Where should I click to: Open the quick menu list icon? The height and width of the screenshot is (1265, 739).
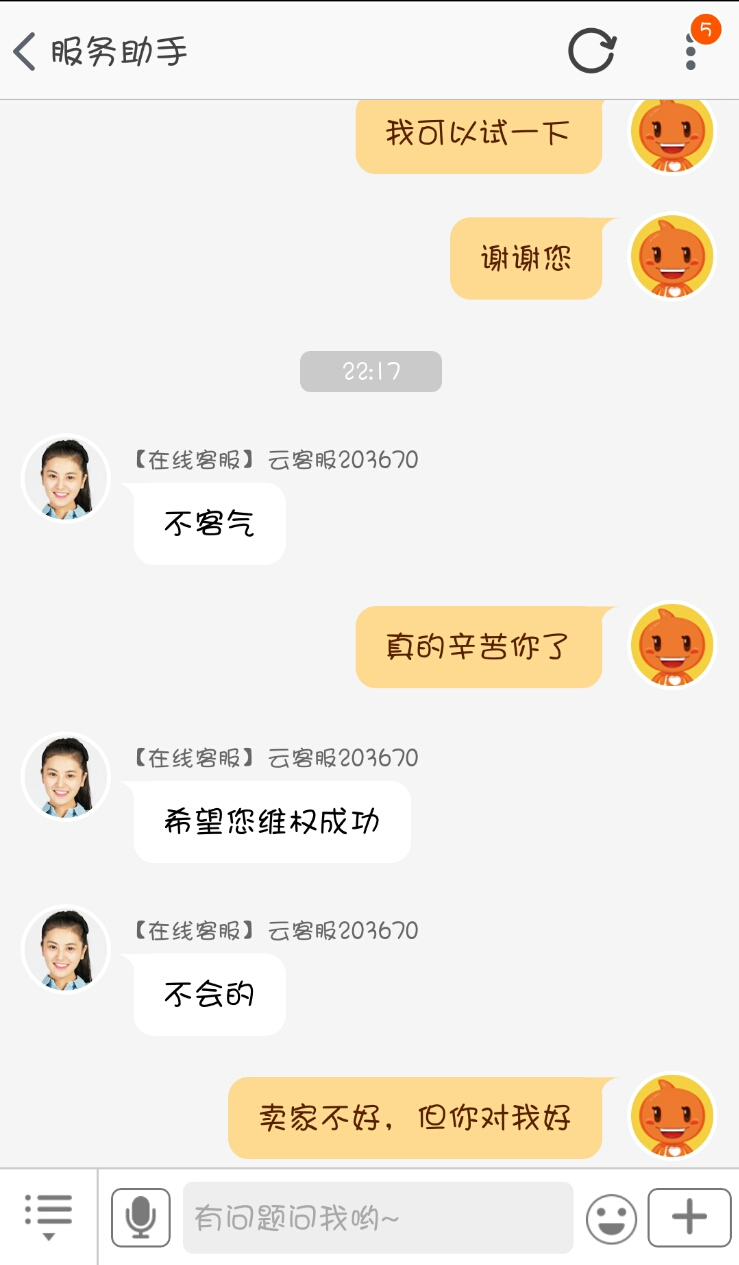click(x=48, y=1216)
